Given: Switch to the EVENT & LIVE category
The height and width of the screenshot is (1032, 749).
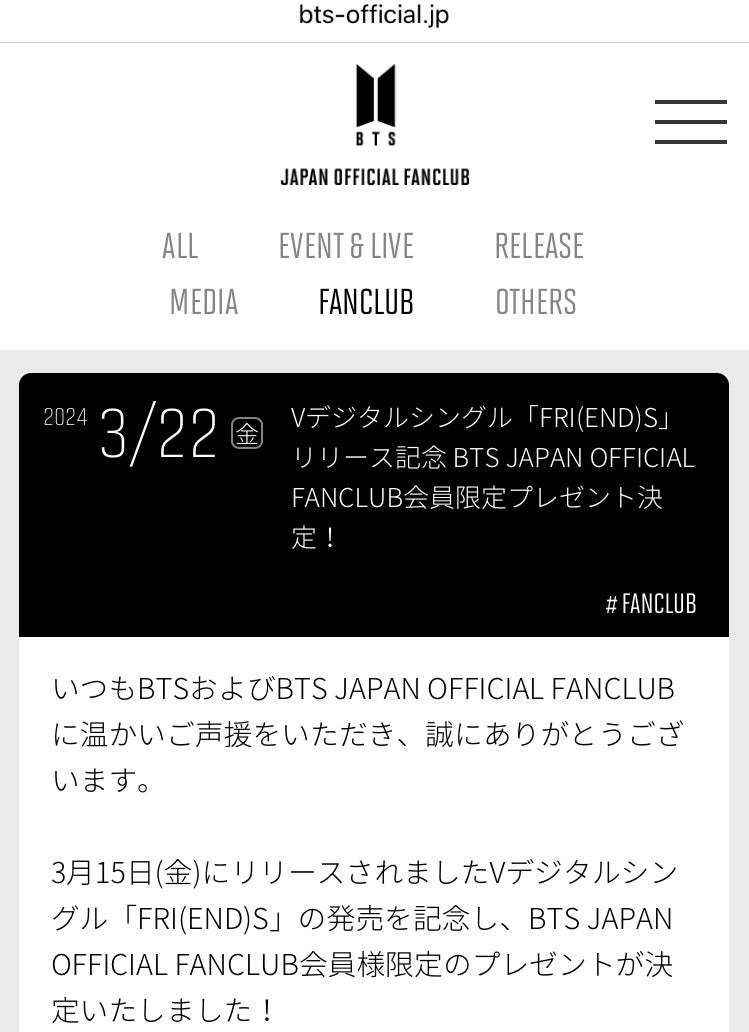Looking at the screenshot, I should point(346,245).
